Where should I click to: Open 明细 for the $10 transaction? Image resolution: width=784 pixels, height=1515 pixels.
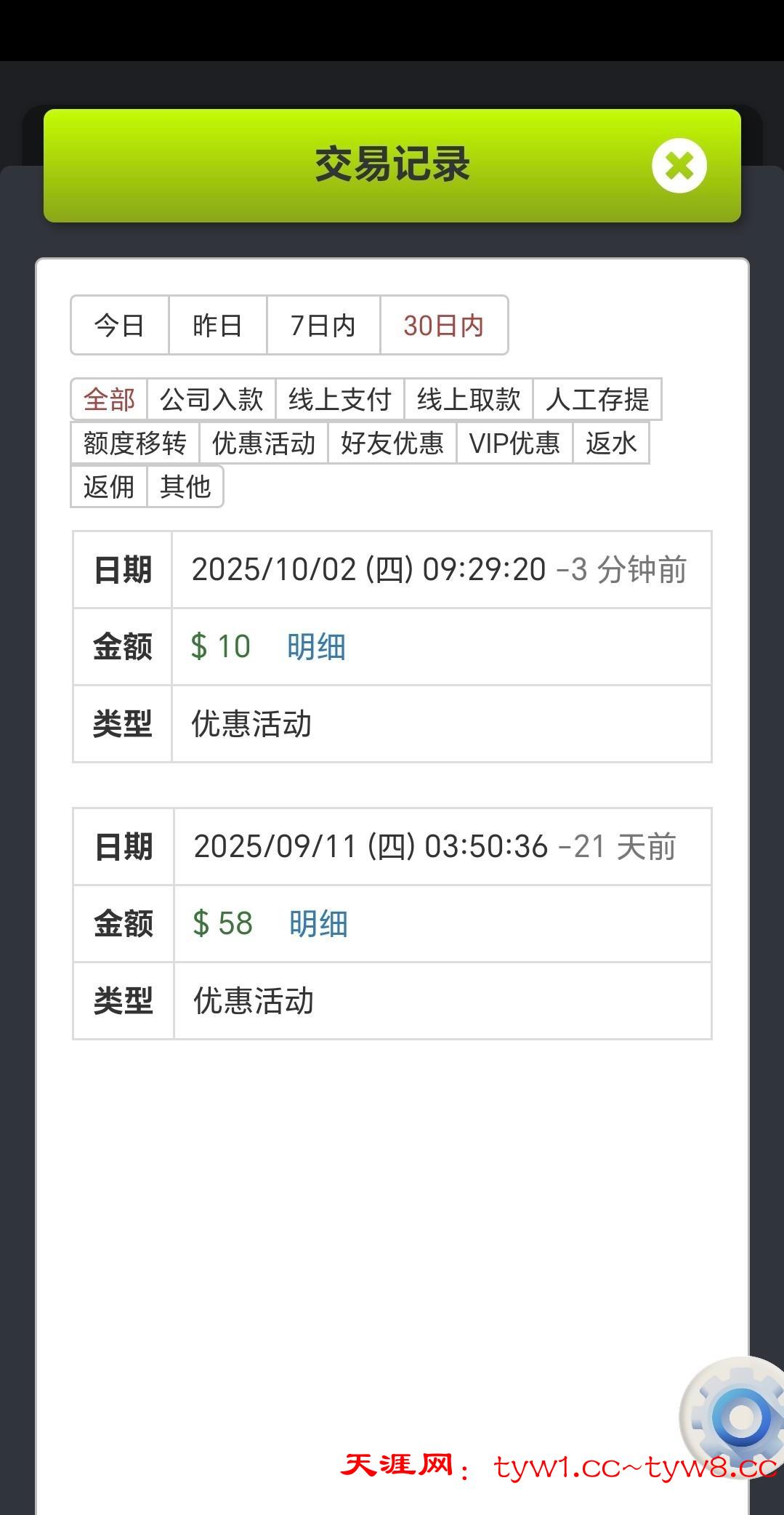pyautogui.click(x=316, y=646)
